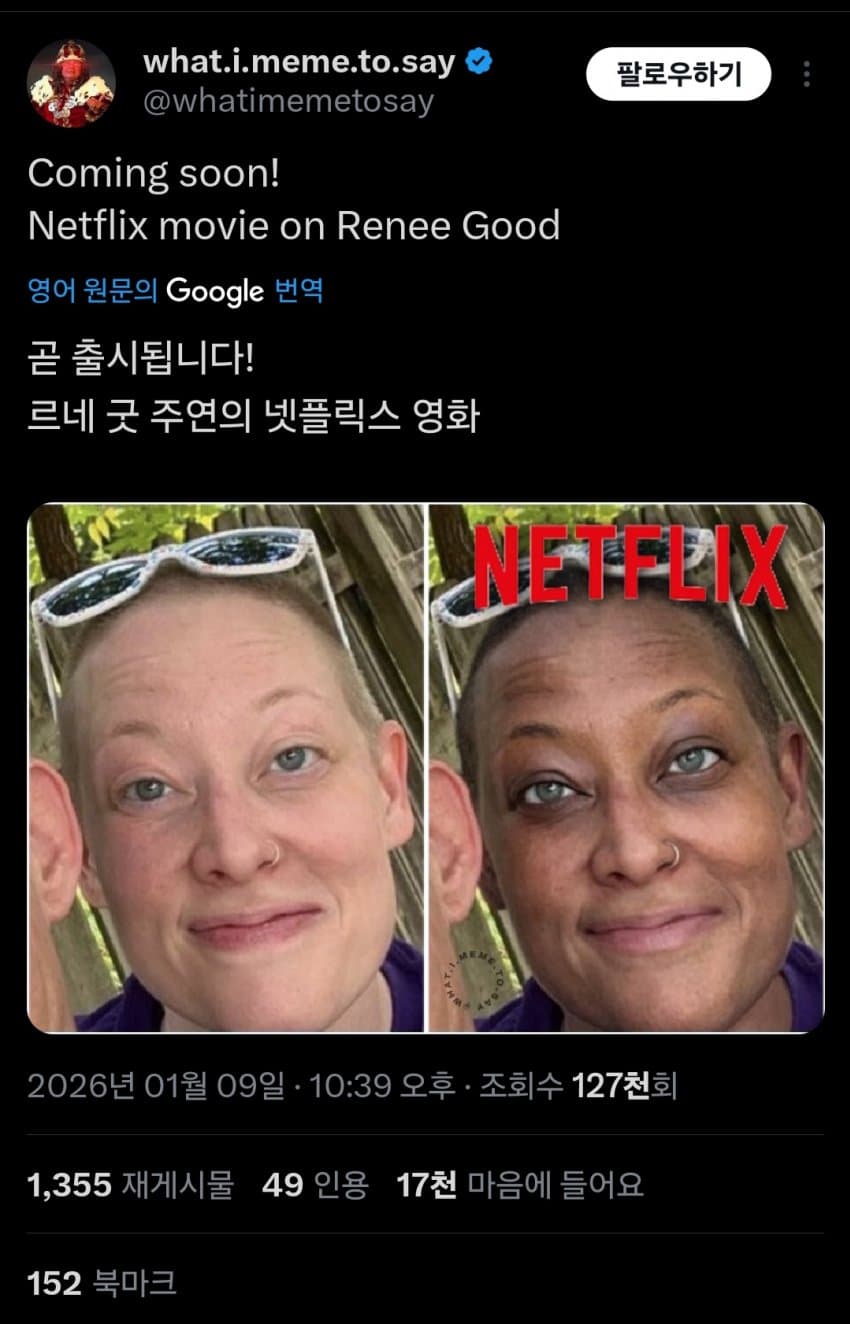Tap the 팔로우하기 follow button
850x1324 pixels.
(x=678, y=74)
